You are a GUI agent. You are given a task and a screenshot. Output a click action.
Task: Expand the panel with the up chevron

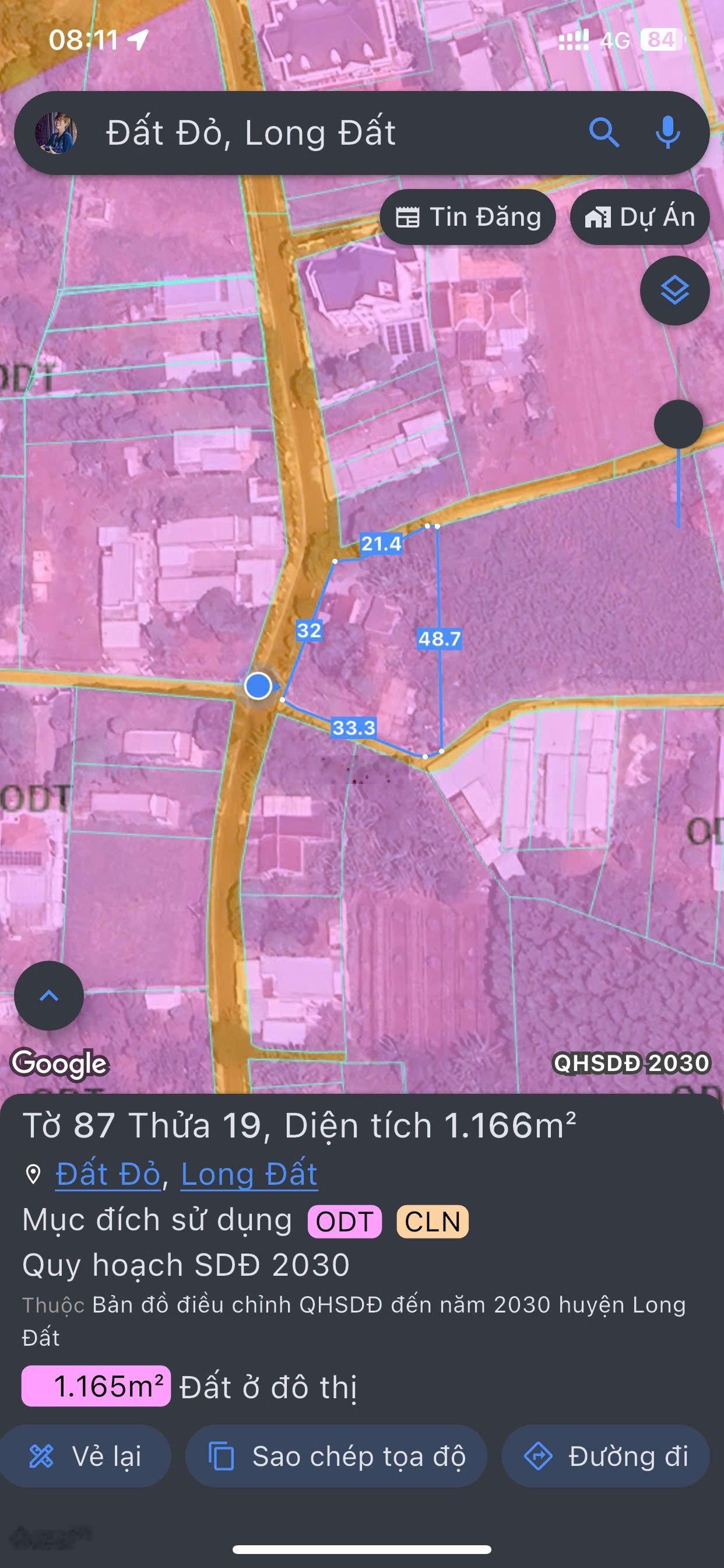(x=48, y=995)
